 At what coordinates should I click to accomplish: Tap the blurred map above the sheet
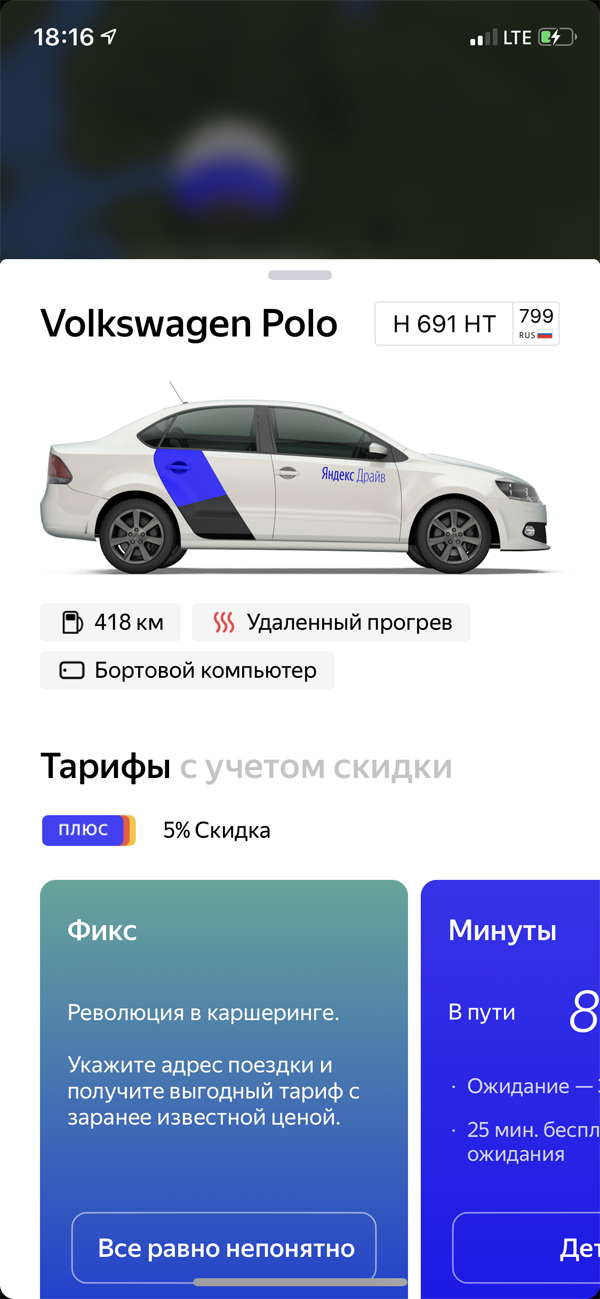(300, 150)
